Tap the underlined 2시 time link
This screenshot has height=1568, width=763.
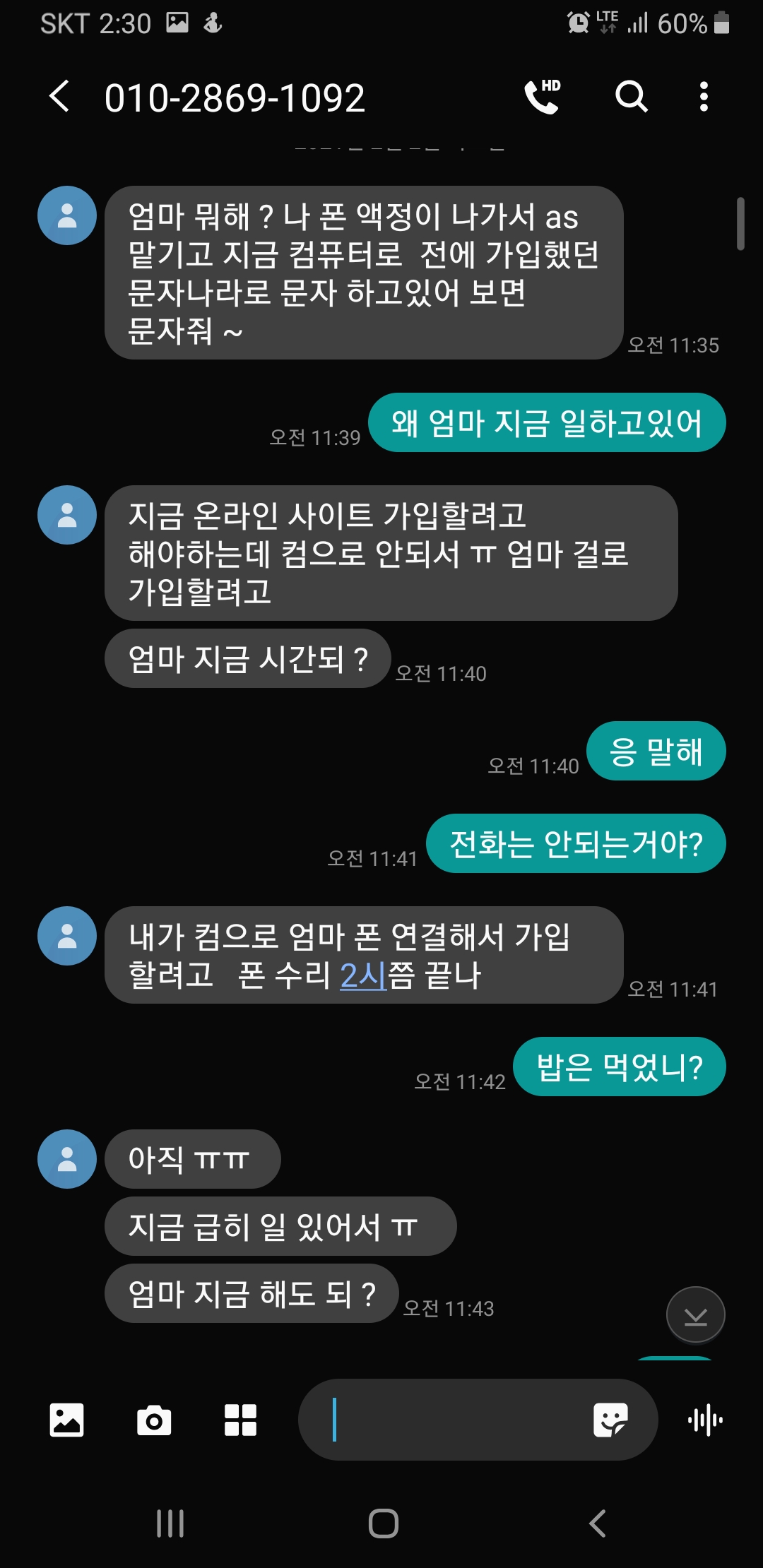[x=363, y=975]
